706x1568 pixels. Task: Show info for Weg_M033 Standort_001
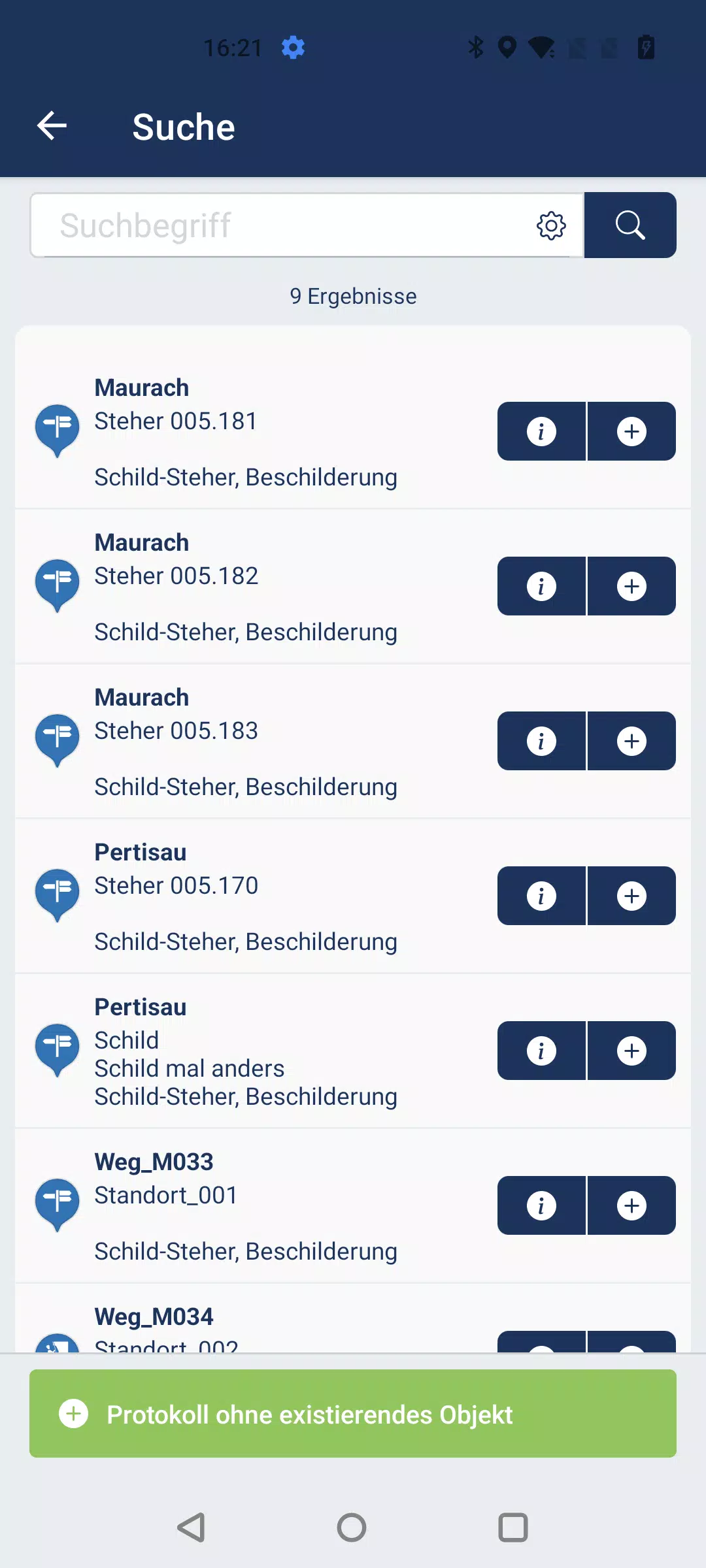coord(541,1205)
